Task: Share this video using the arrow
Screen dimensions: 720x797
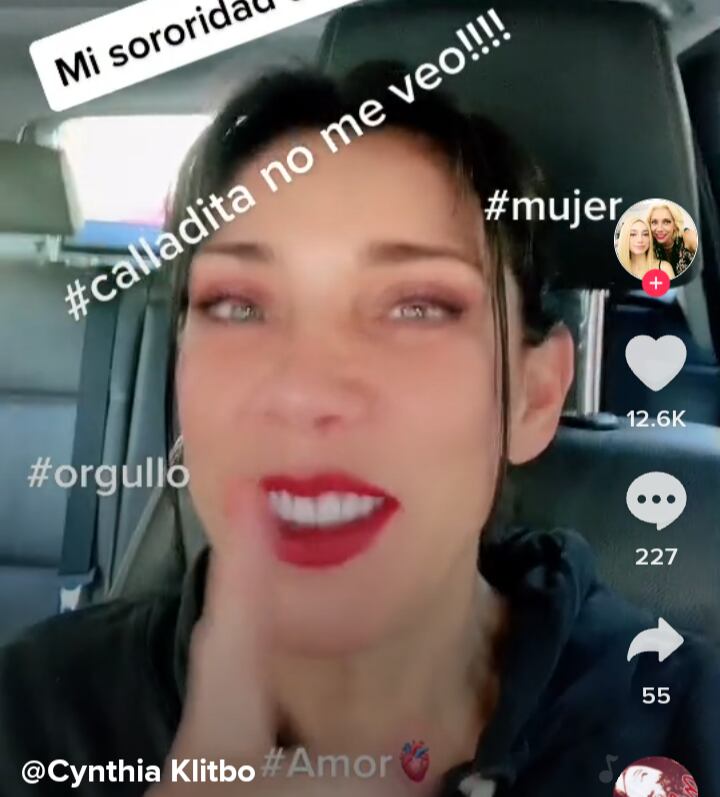Action: click(656, 642)
